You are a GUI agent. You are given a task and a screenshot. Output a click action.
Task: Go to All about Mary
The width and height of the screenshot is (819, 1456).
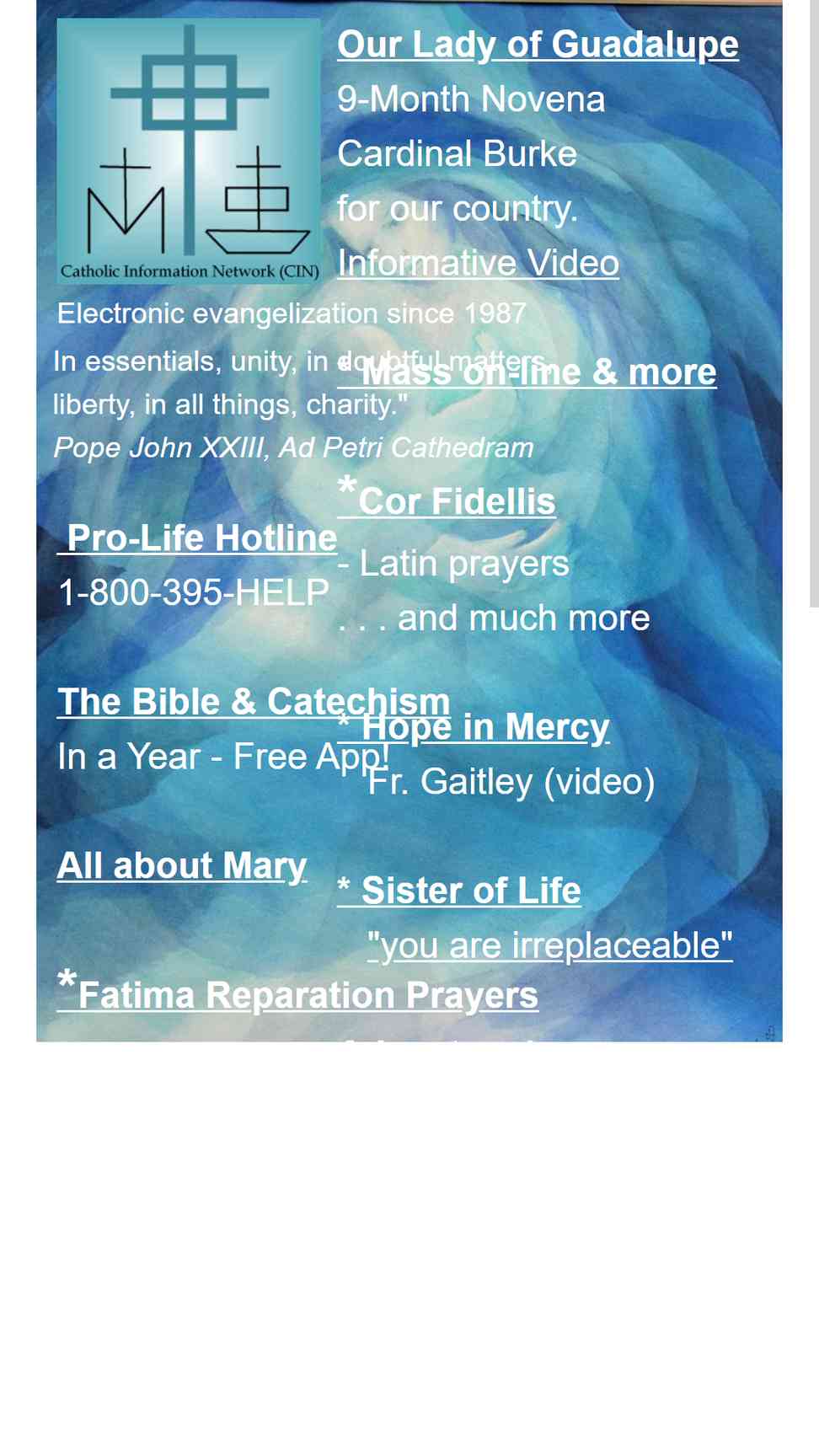[x=182, y=866]
